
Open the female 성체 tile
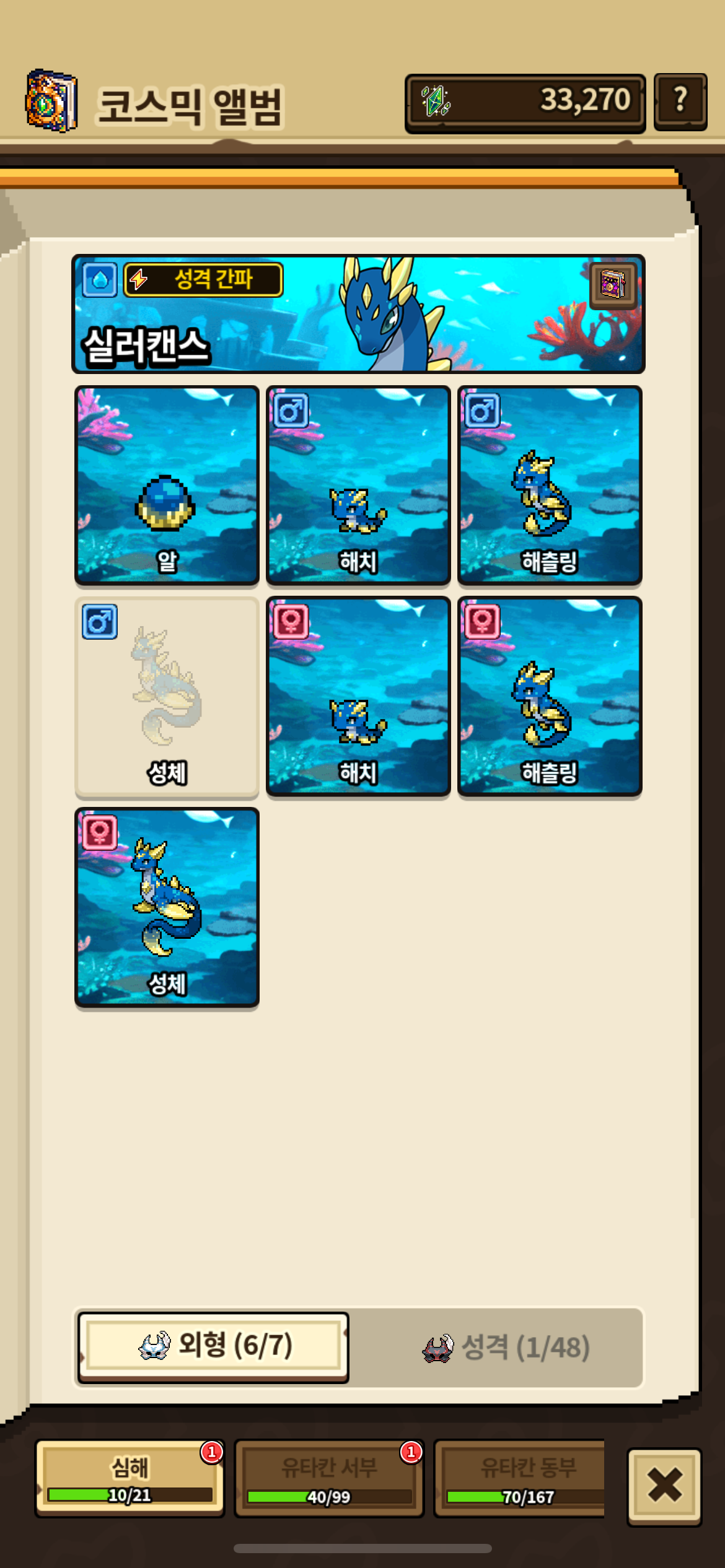click(x=167, y=907)
